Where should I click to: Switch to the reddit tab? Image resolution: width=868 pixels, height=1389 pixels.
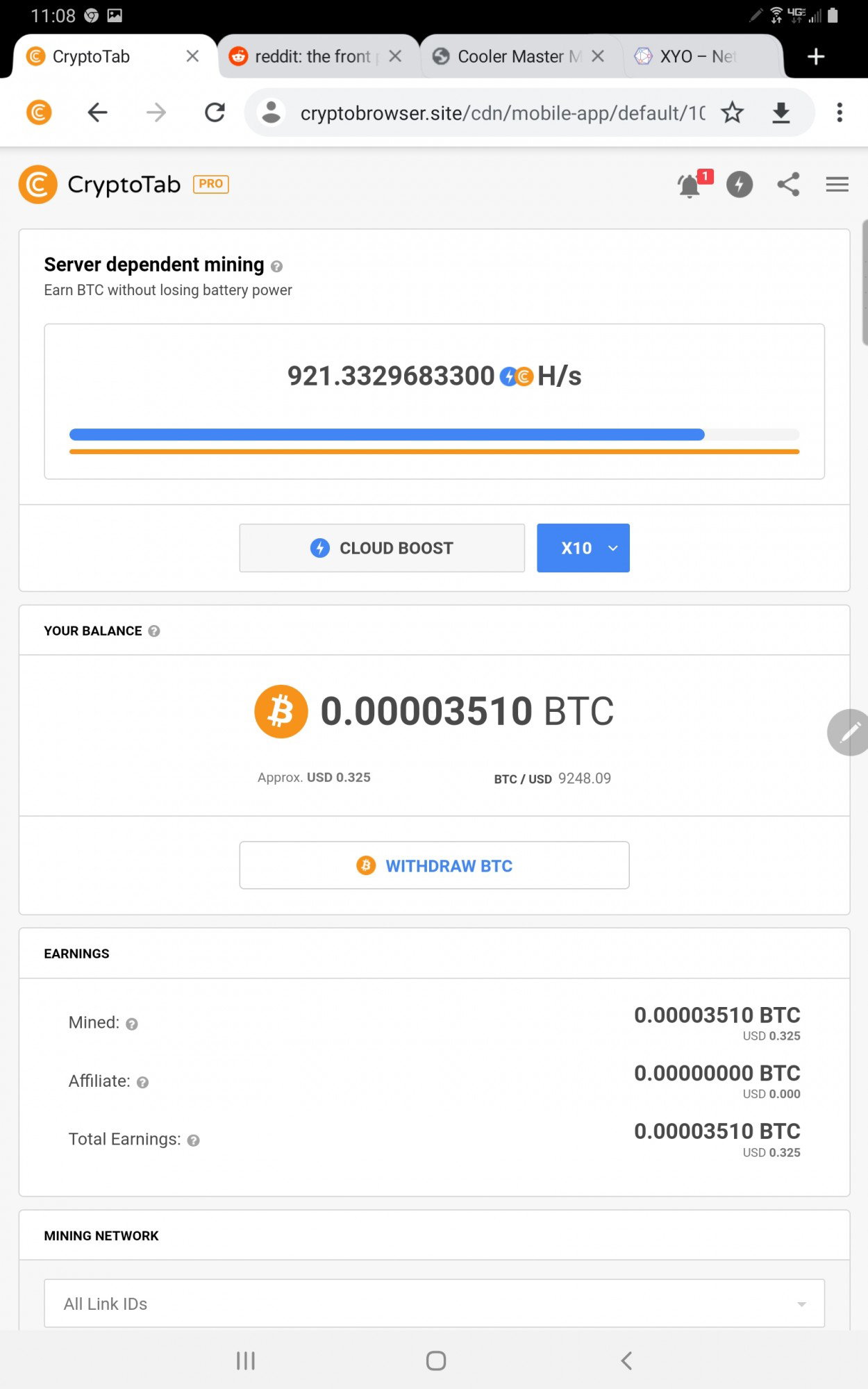tap(306, 56)
